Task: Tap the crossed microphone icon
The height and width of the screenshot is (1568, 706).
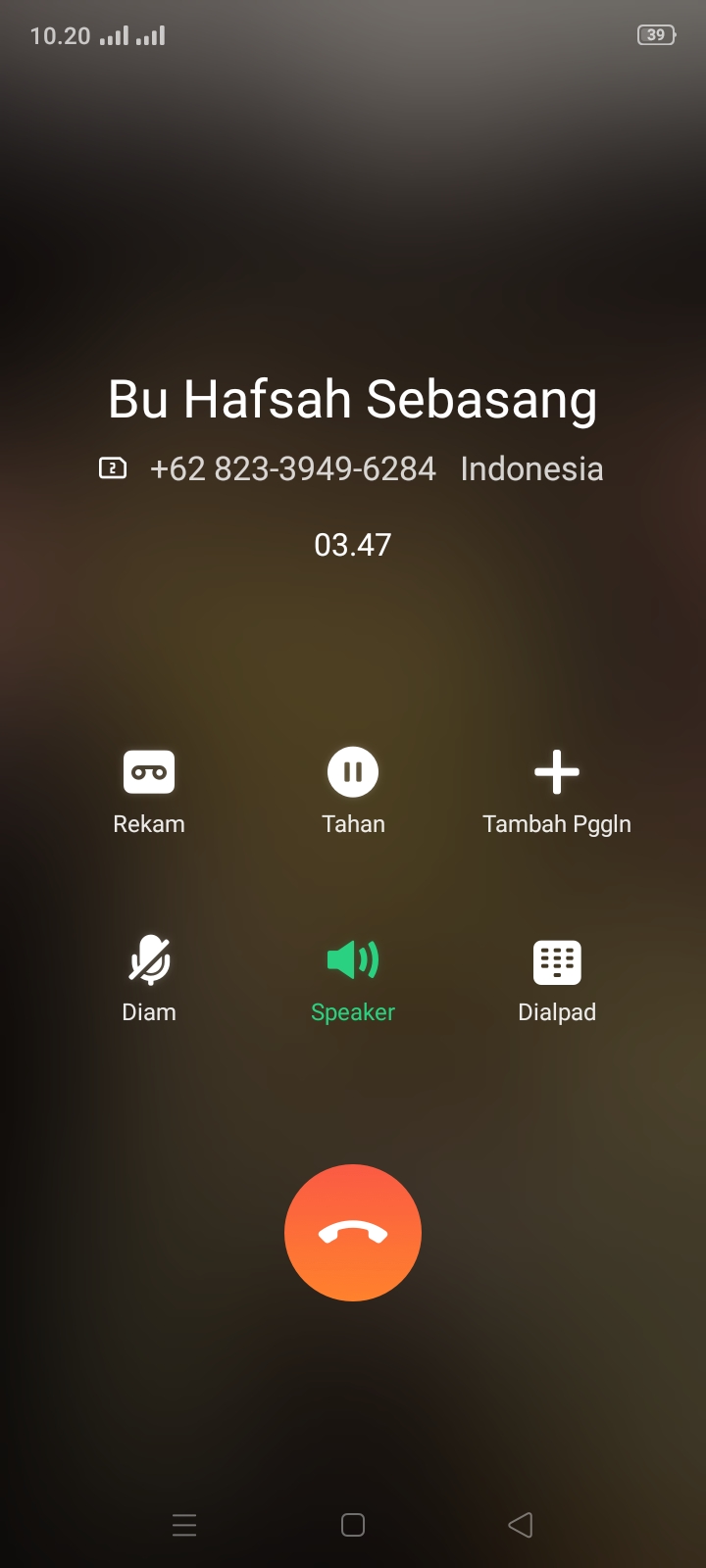Action: [x=148, y=959]
